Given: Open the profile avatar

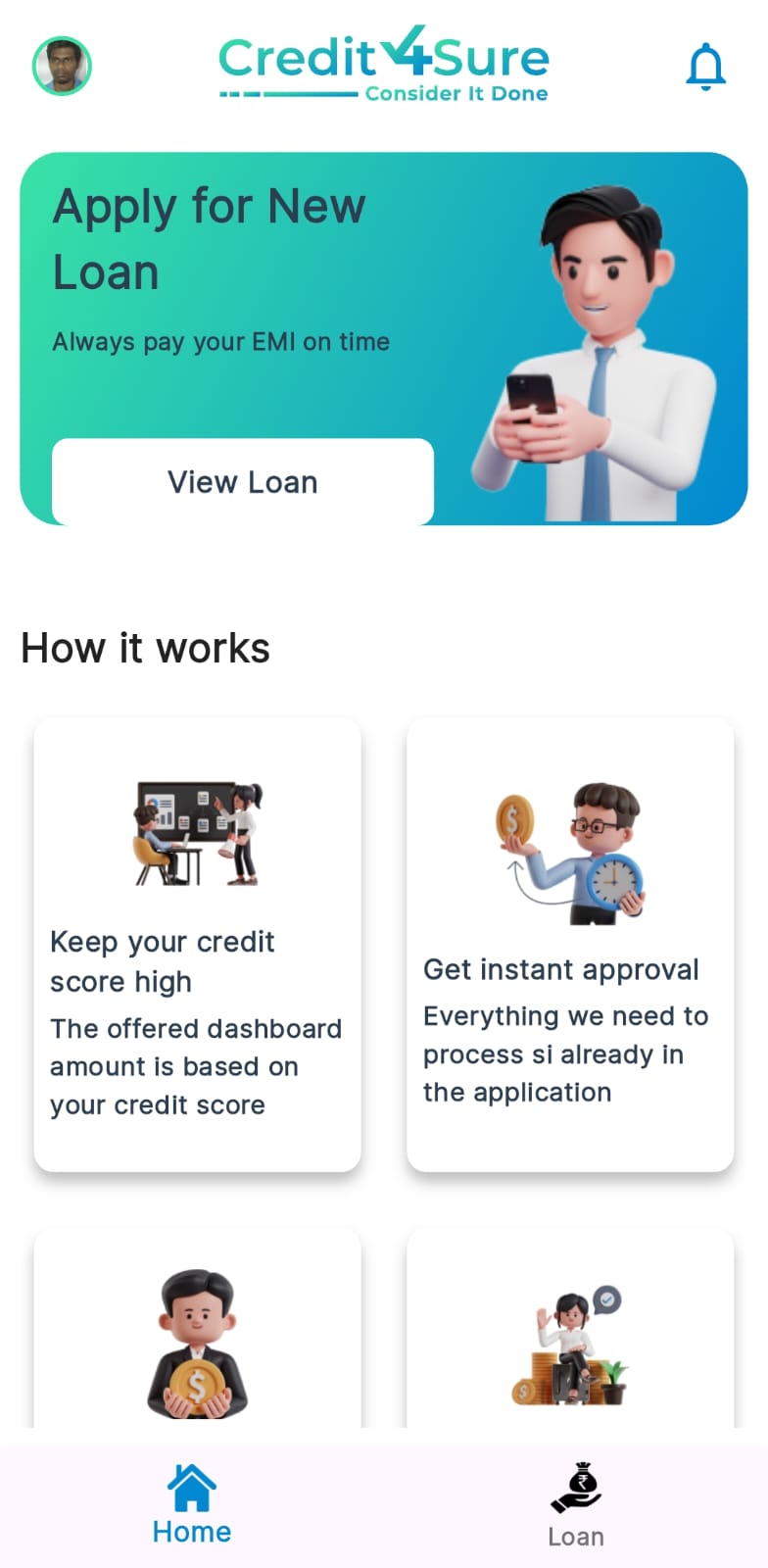Looking at the screenshot, I should 63,66.
